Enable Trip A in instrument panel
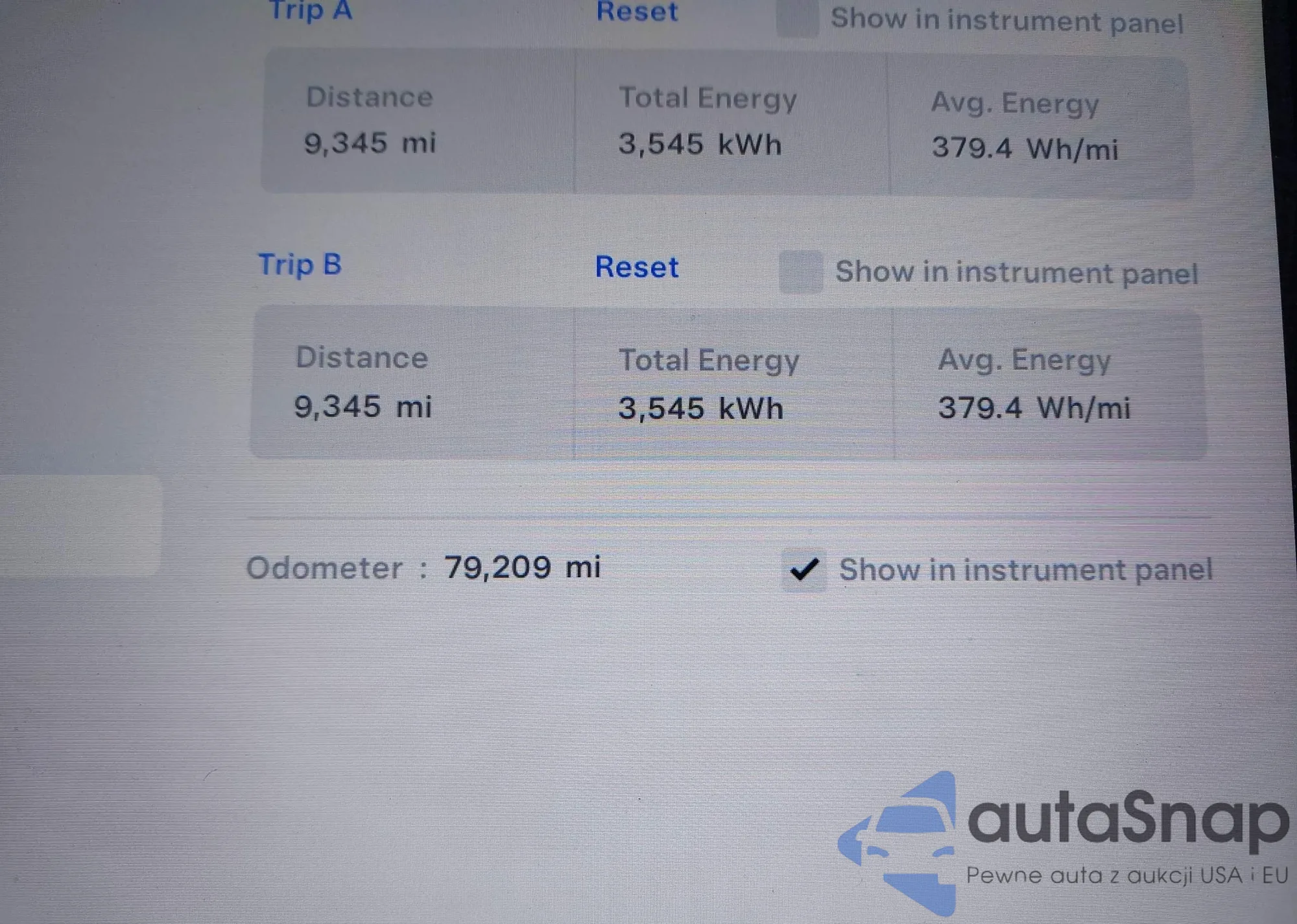The width and height of the screenshot is (1297, 924). pos(797,18)
